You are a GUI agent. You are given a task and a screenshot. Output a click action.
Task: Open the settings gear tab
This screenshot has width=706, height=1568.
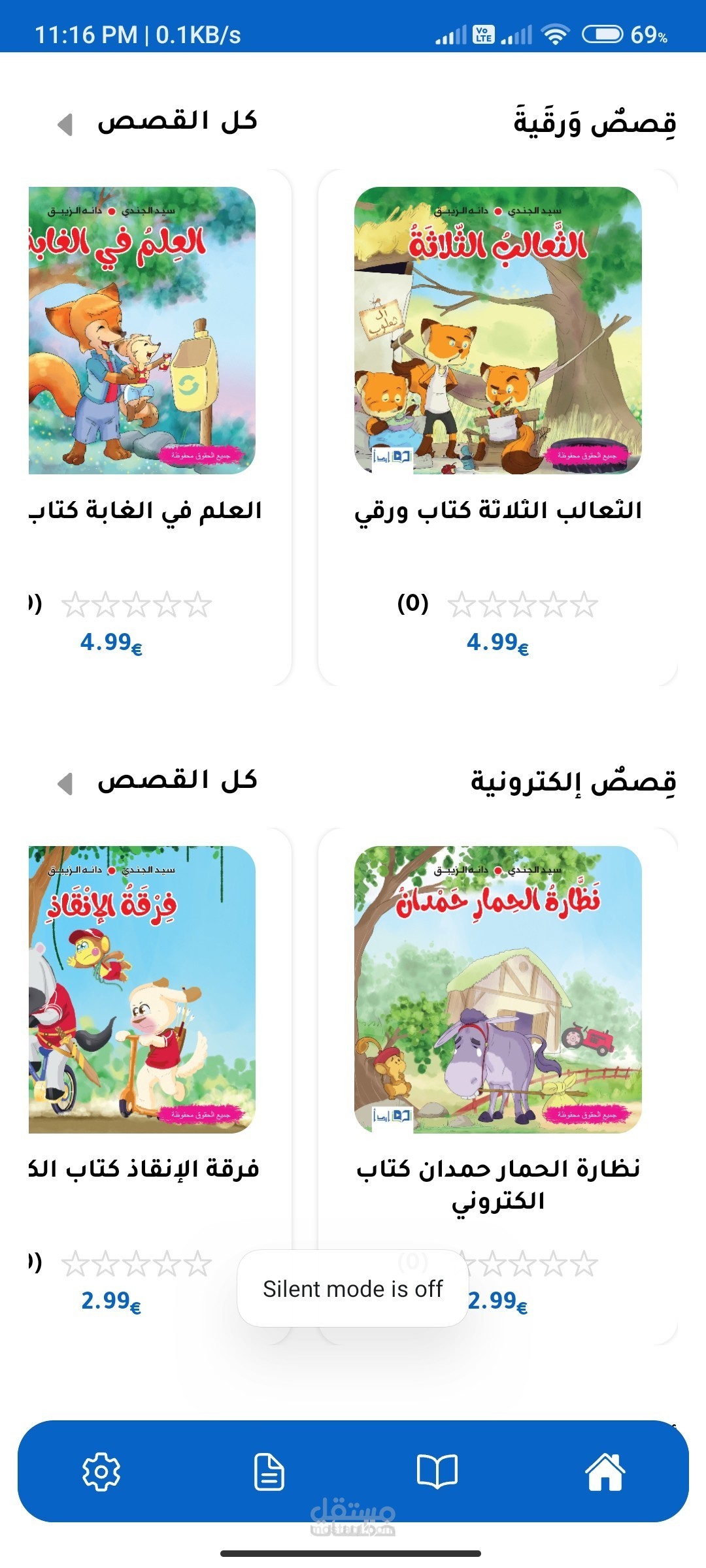coord(101,1472)
